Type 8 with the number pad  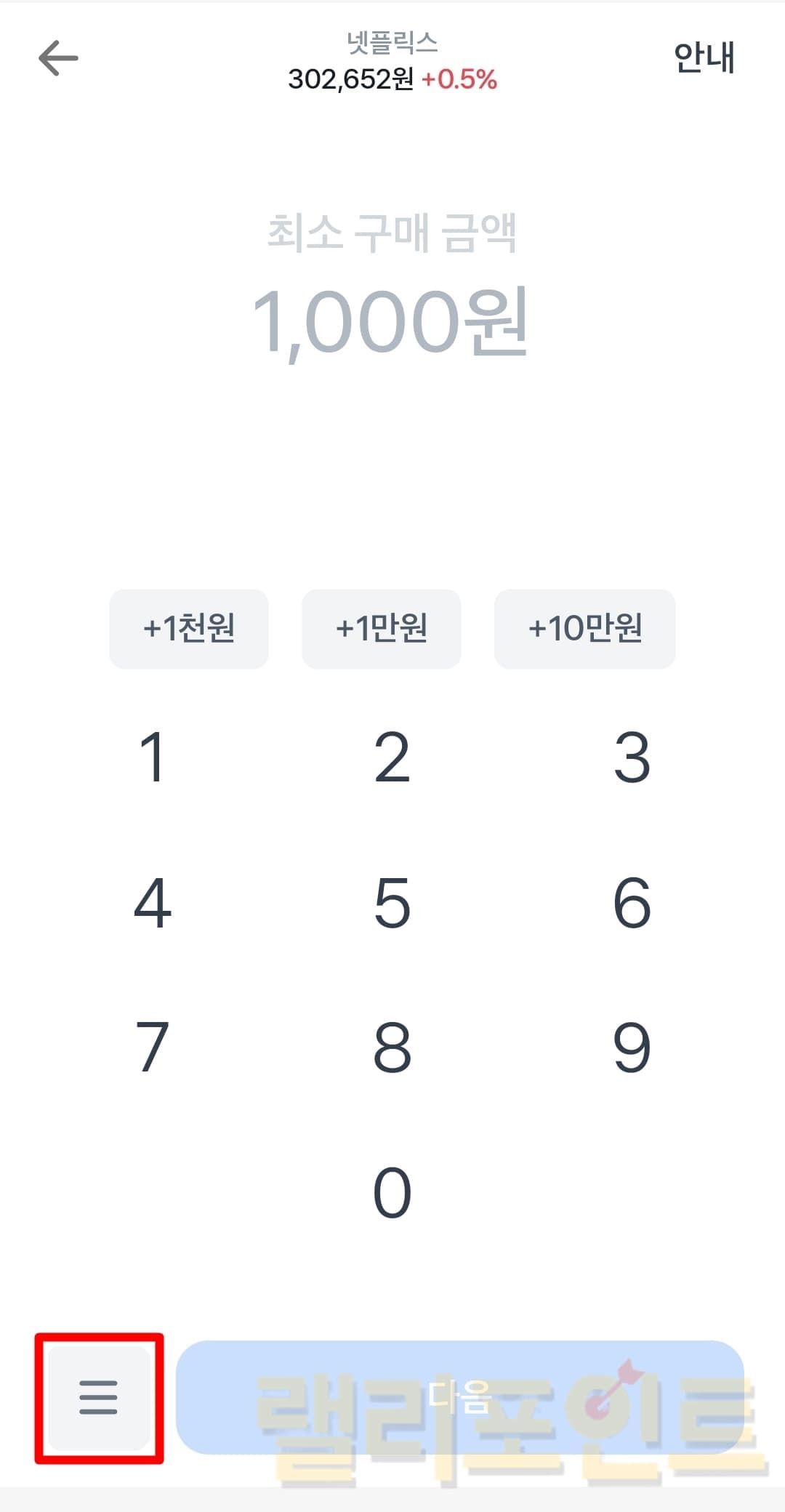392,1047
